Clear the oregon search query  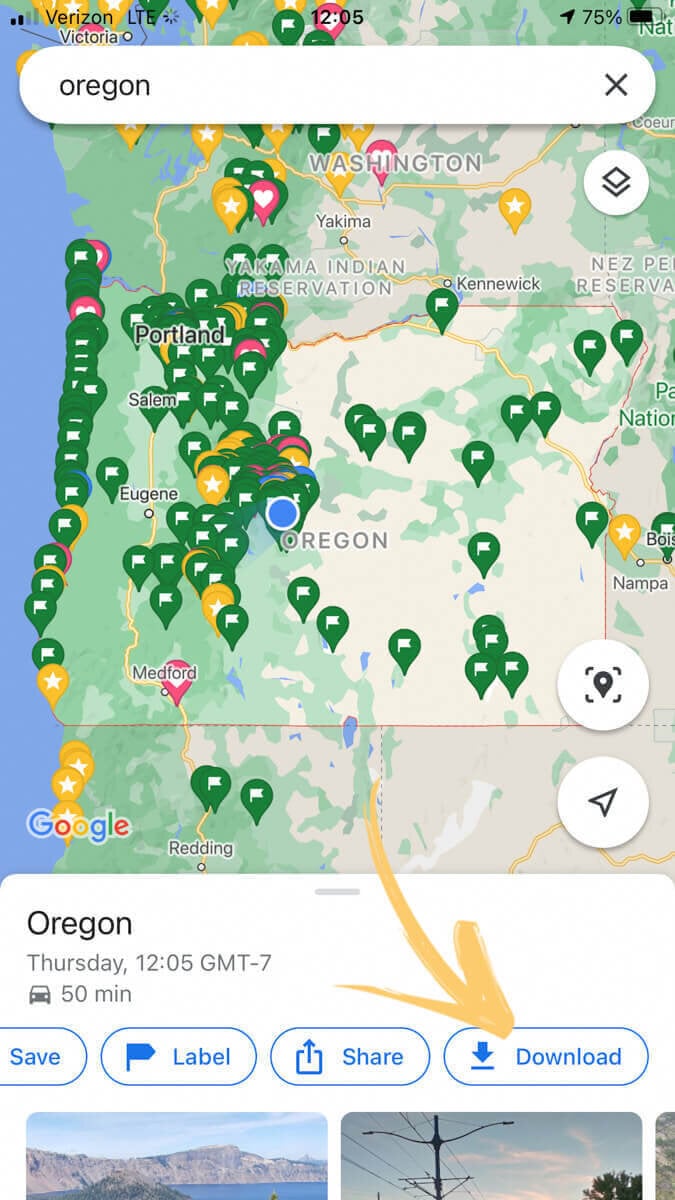tap(616, 86)
